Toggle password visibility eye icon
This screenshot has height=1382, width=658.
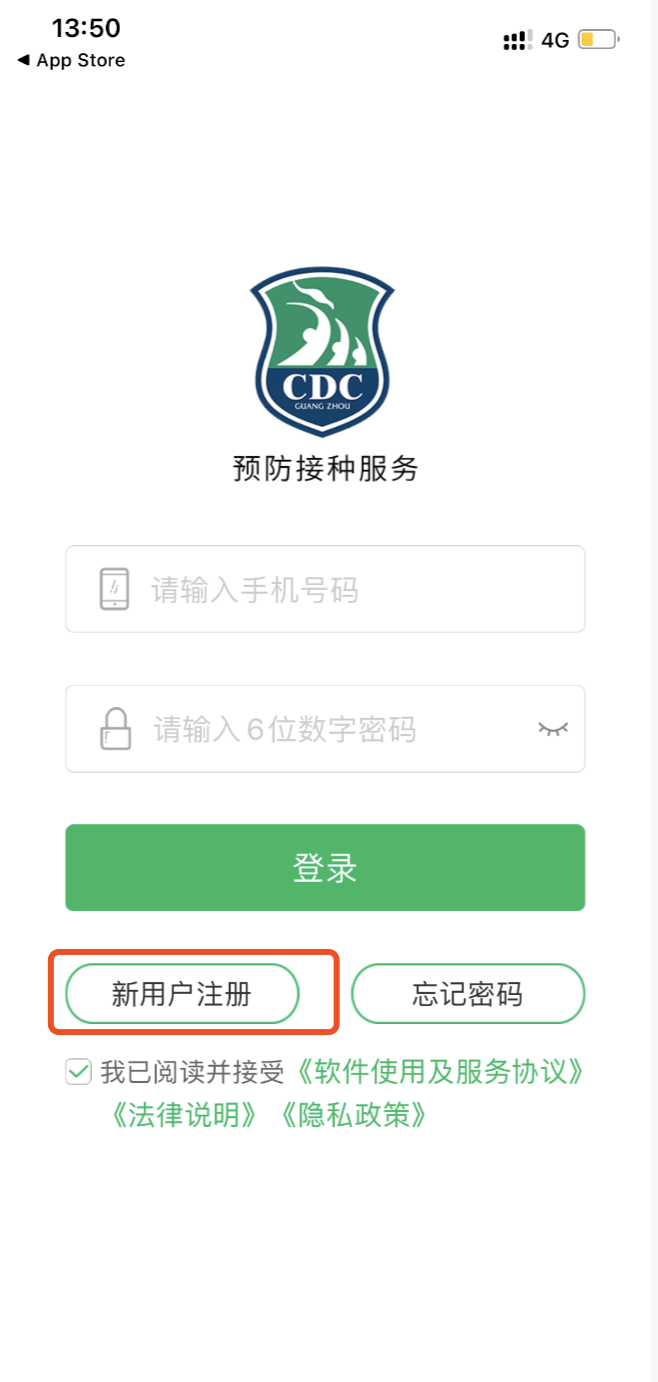(x=552, y=729)
